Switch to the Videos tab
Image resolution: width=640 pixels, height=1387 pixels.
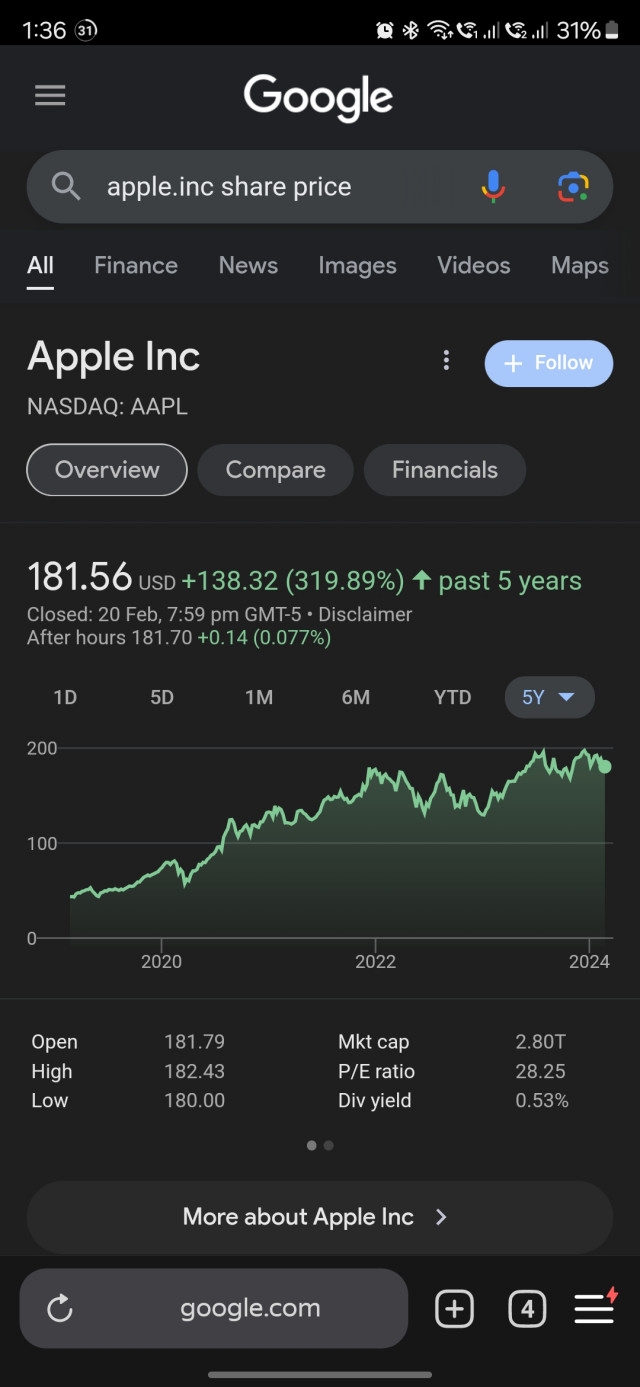pyautogui.click(x=474, y=265)
